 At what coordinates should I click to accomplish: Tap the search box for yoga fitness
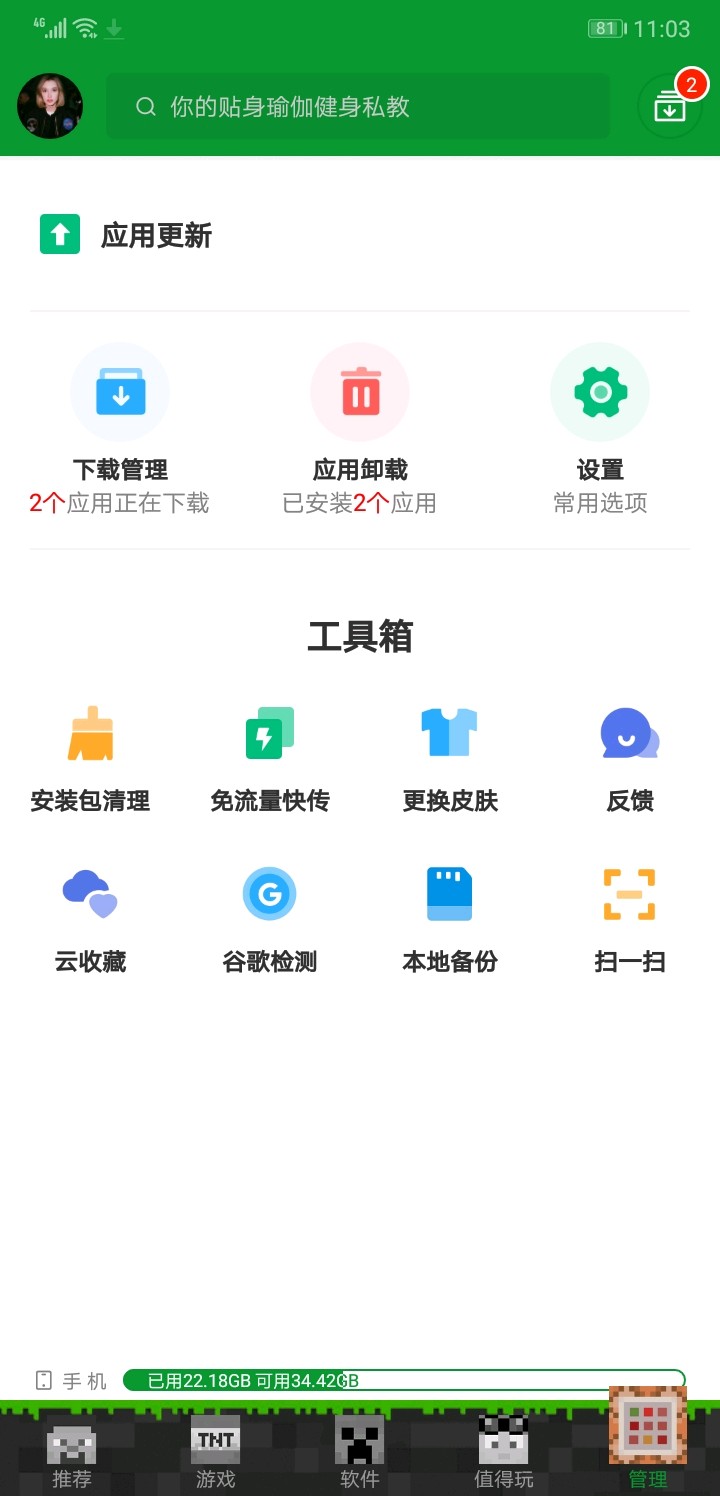click(x=357, y=107)
